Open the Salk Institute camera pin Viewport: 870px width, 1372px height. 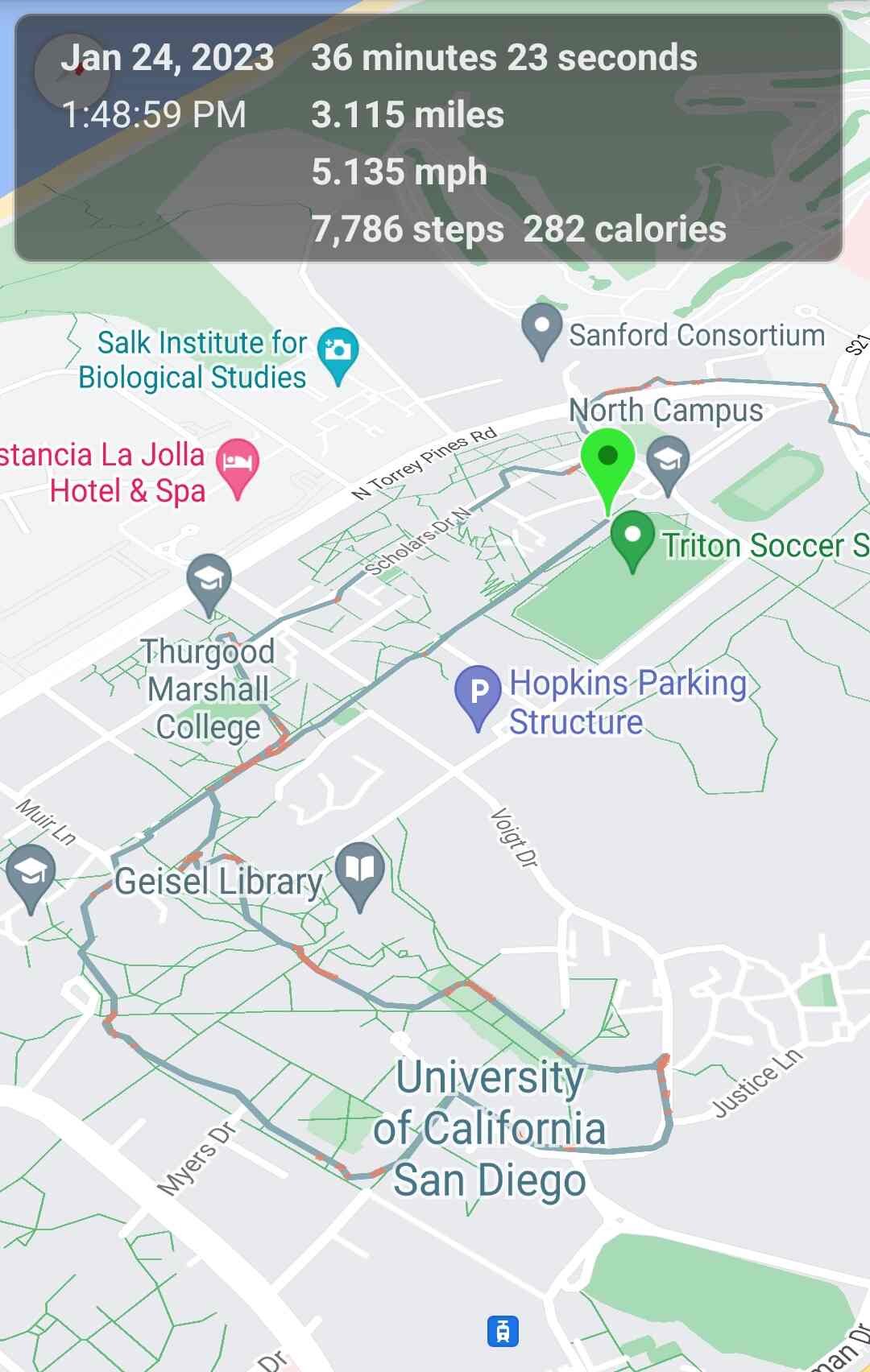click(338, 351)
